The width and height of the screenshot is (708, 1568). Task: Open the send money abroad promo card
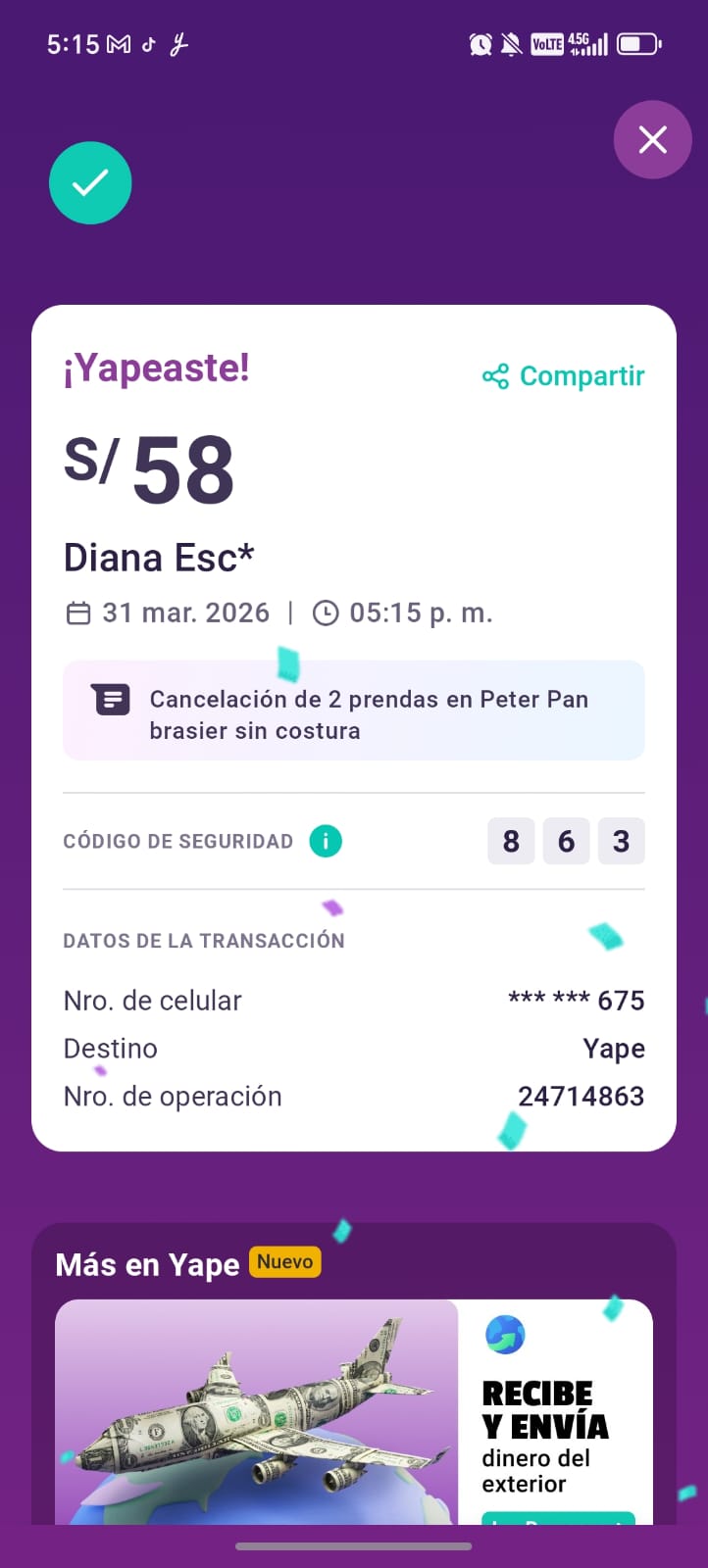coord(353,1411)
